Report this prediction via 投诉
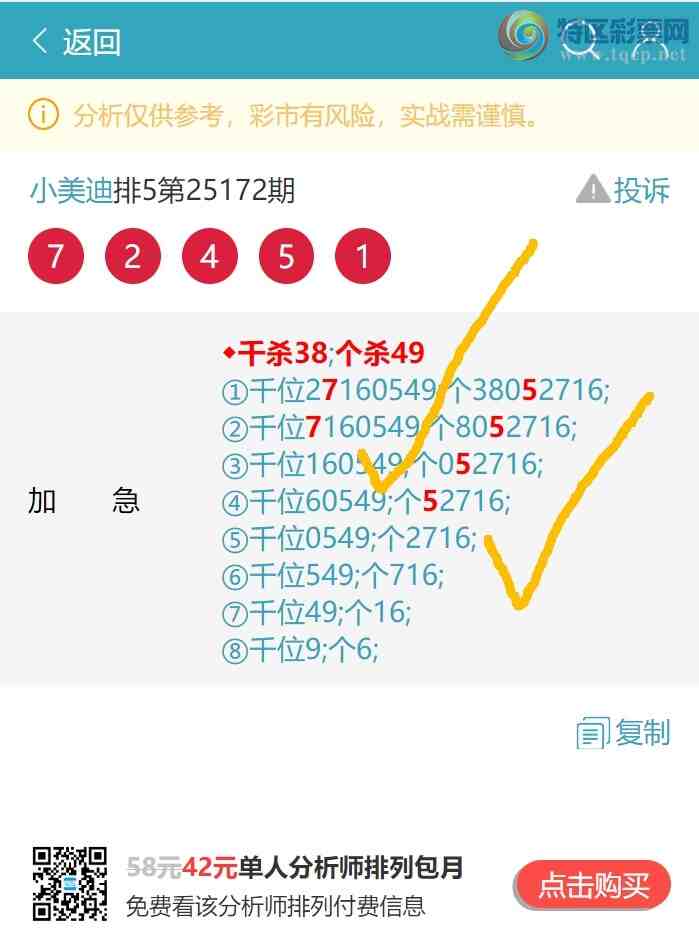699x933 pixels. coord(623,190)
